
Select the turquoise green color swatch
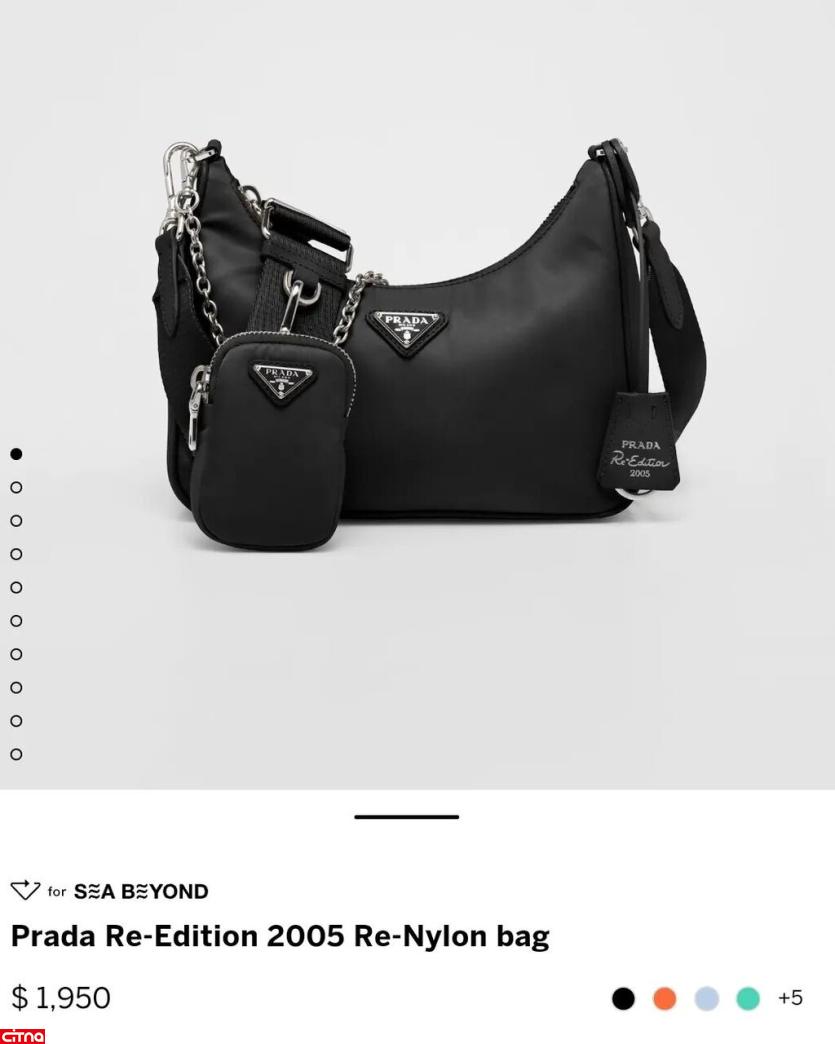748,998
